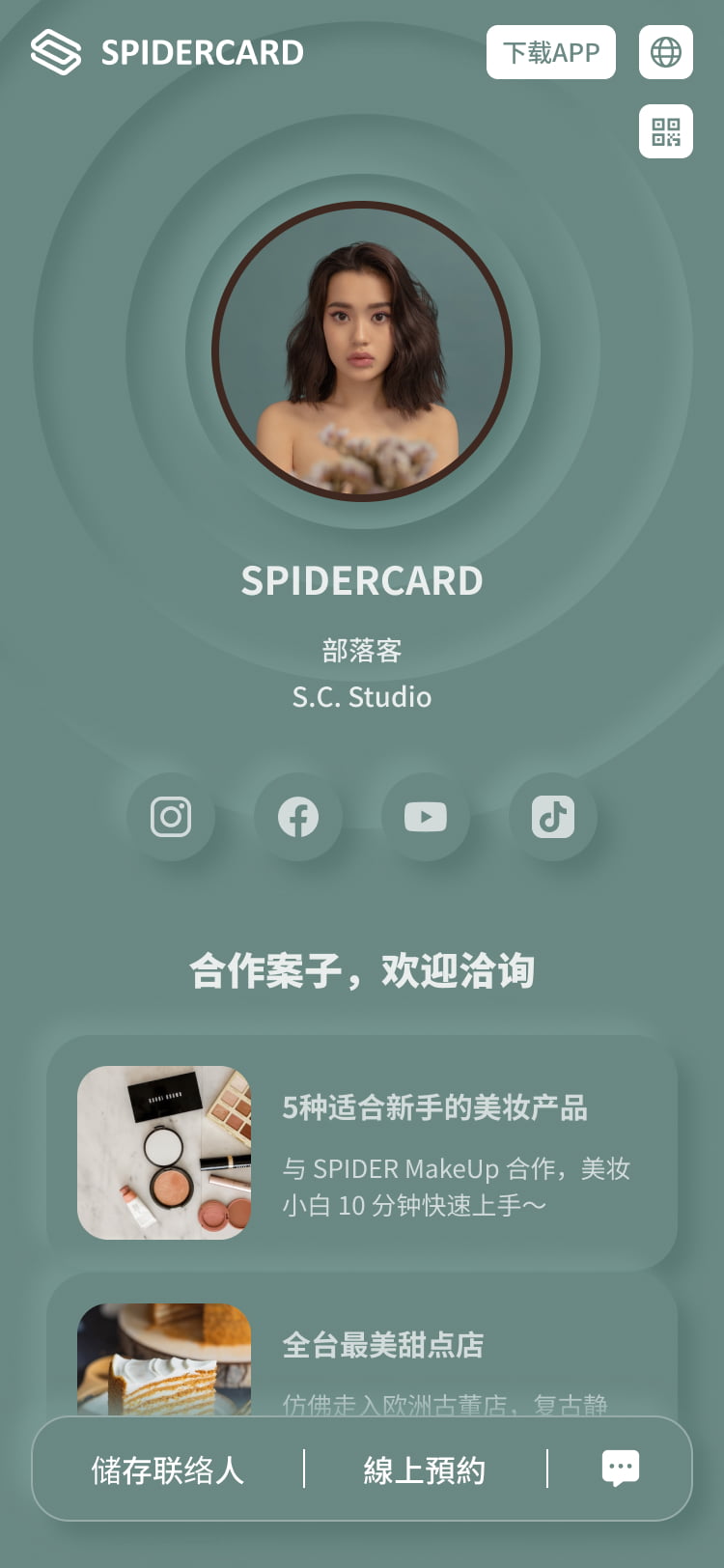The width and height of the screenshot is (724, 1568).
Task: Click the 部落客 subtitle text
Action: [x=361, y=652]
